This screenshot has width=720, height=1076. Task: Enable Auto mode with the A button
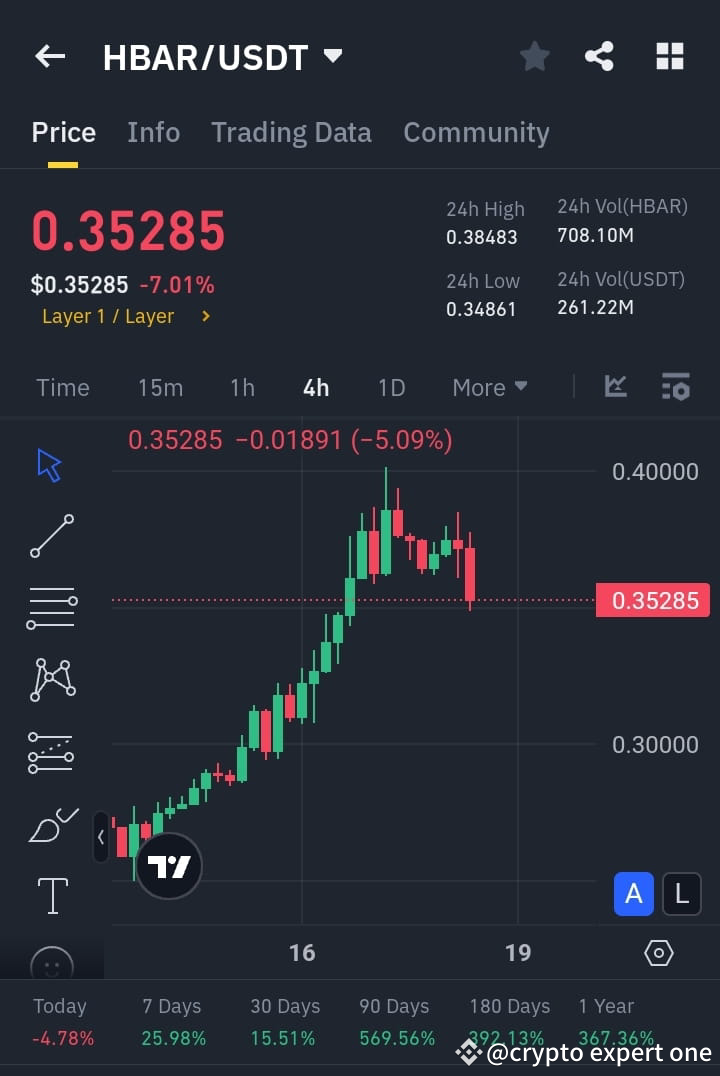point(633,893)
